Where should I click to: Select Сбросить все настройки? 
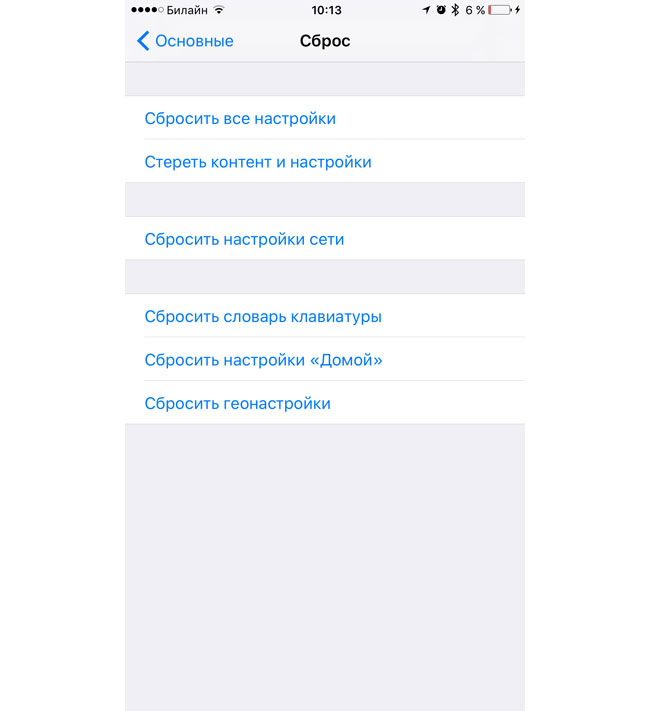point(240,118)
